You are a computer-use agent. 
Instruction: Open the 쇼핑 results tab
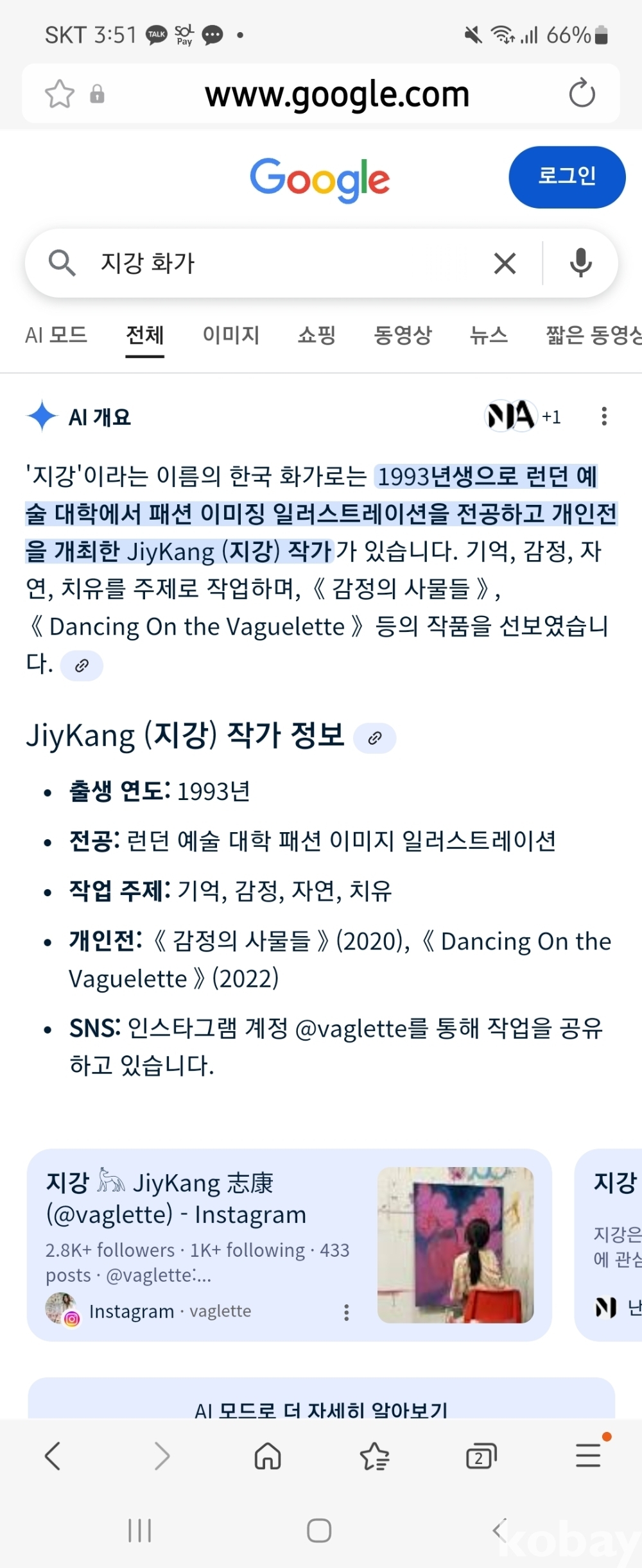click(317, 335)
